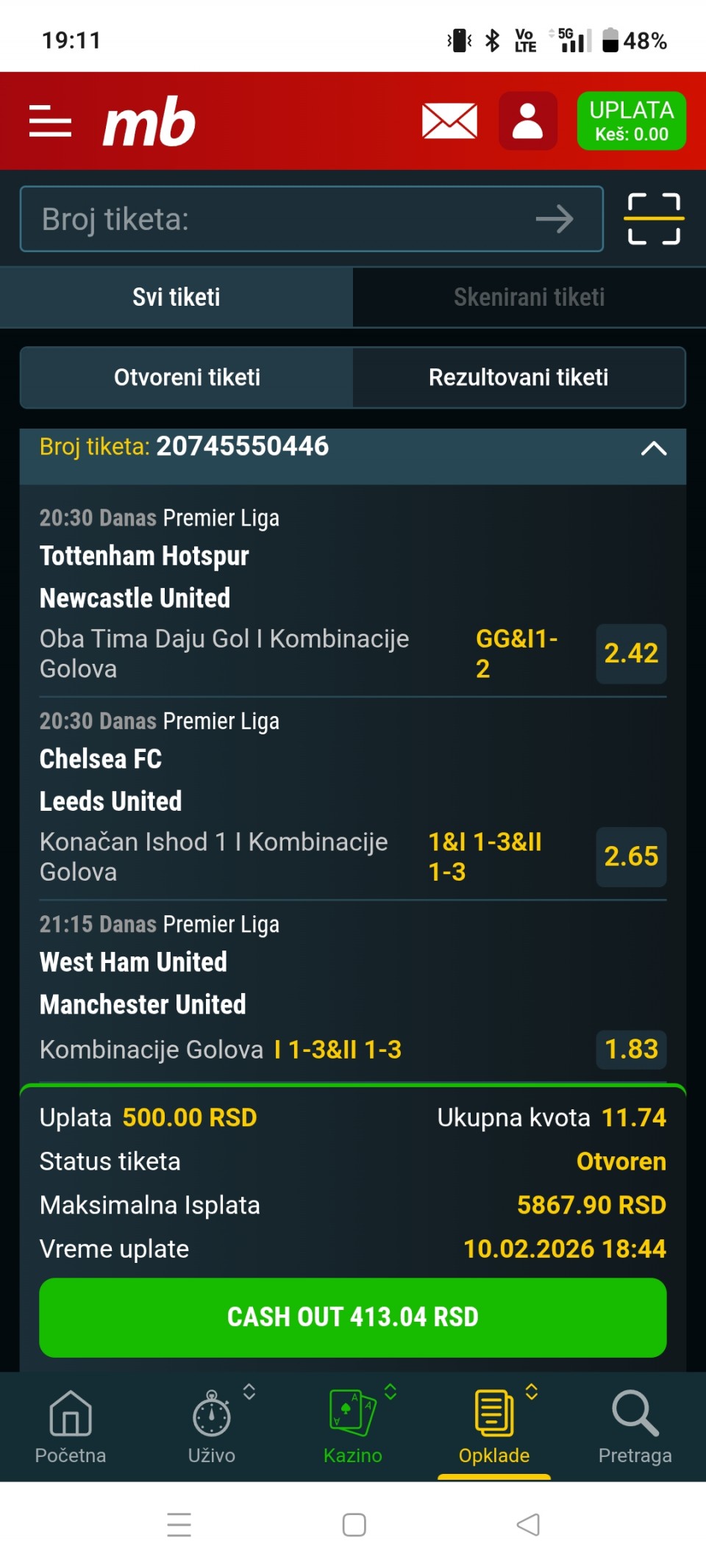Tap the green UPLATA deposit button
706x1568 pixels.
(x=631, y=121)
